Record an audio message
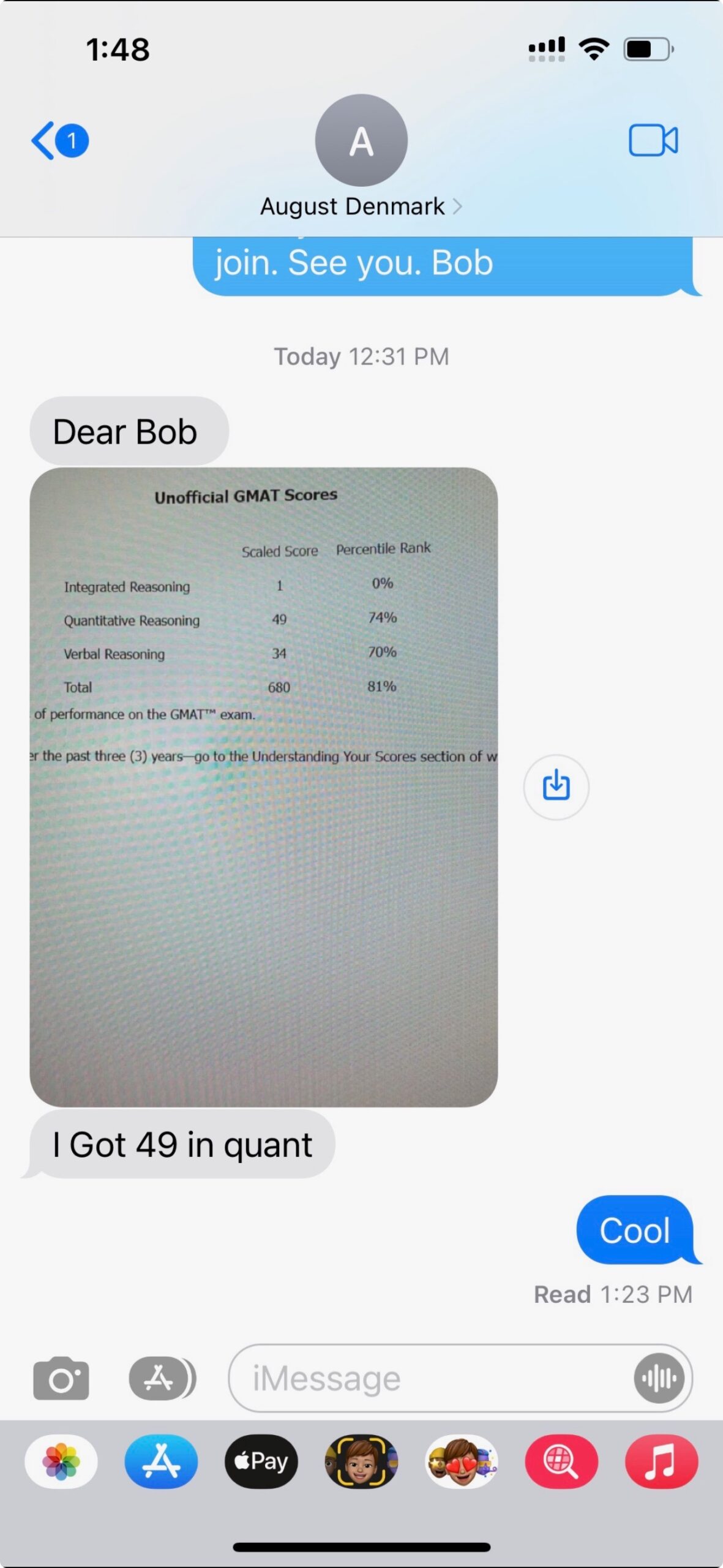 (659, 1378)
